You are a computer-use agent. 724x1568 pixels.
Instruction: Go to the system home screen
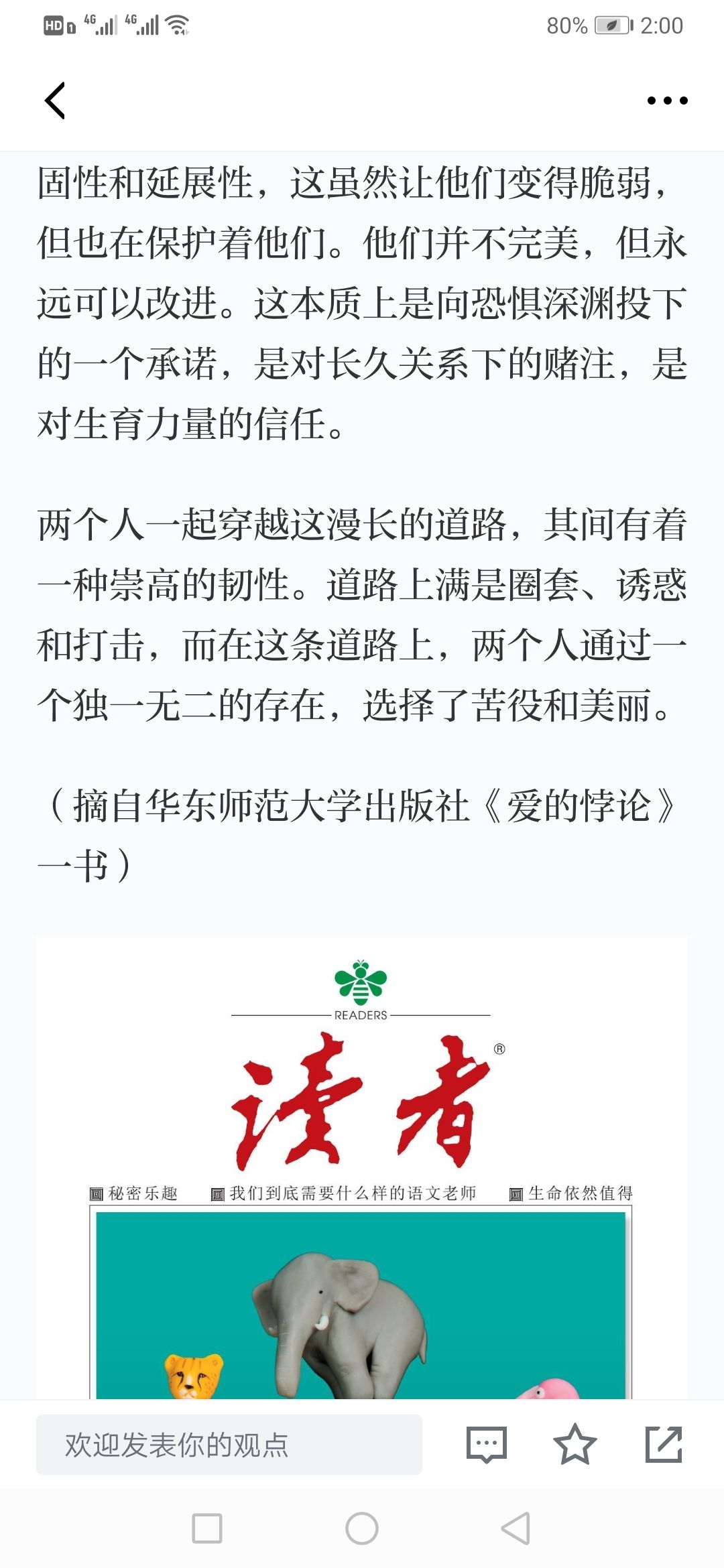(x=362, y=1528)
